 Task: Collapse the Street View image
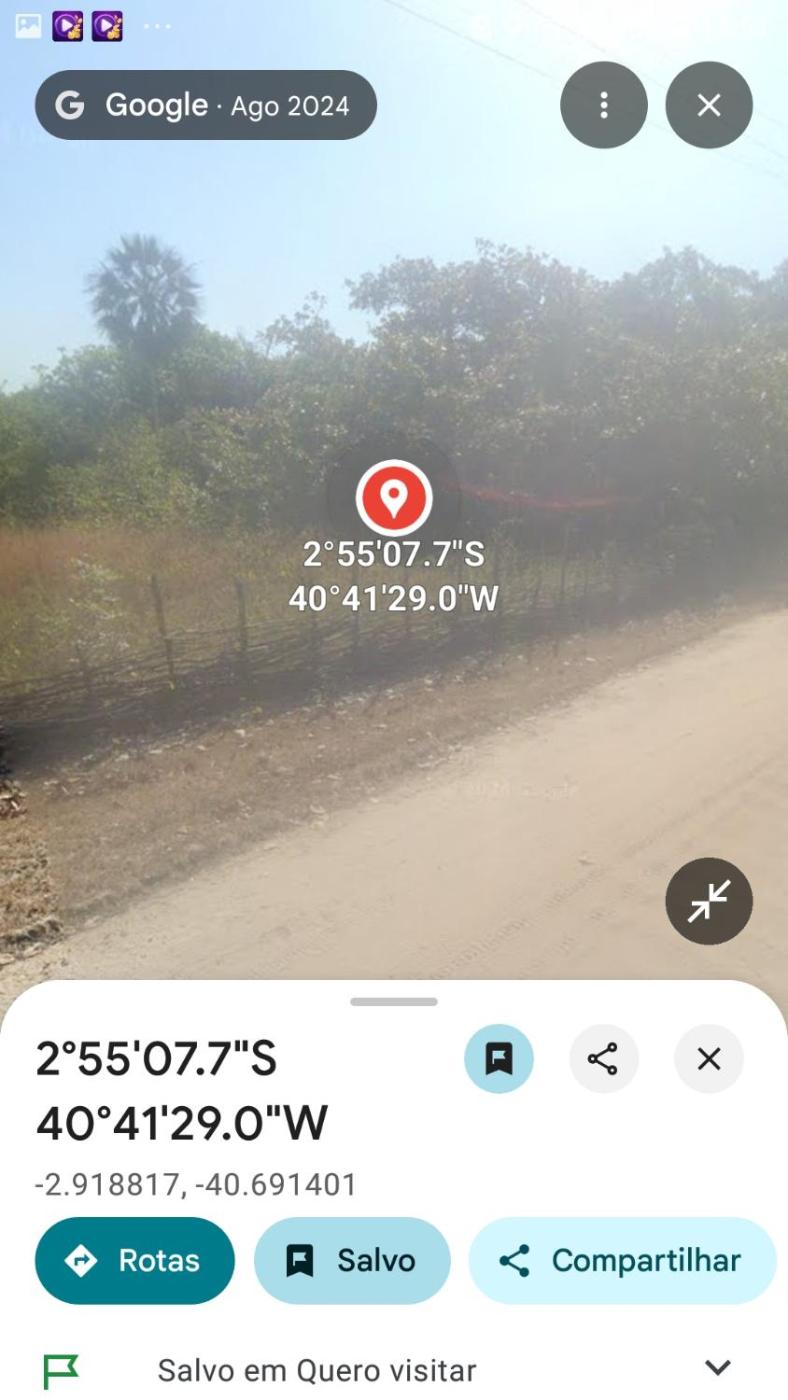tap(709, 901)
